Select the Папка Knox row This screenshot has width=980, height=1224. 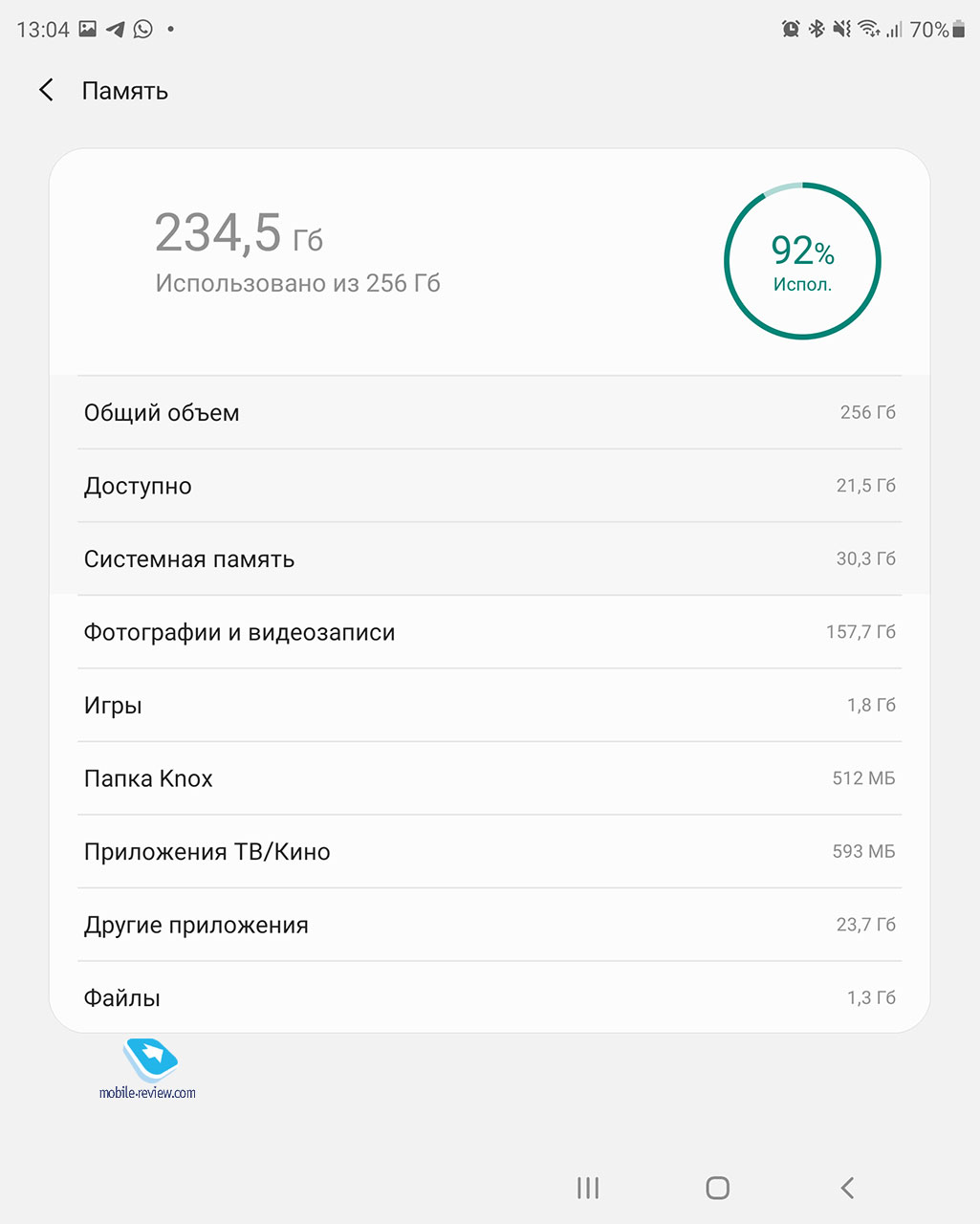(489, 778)
